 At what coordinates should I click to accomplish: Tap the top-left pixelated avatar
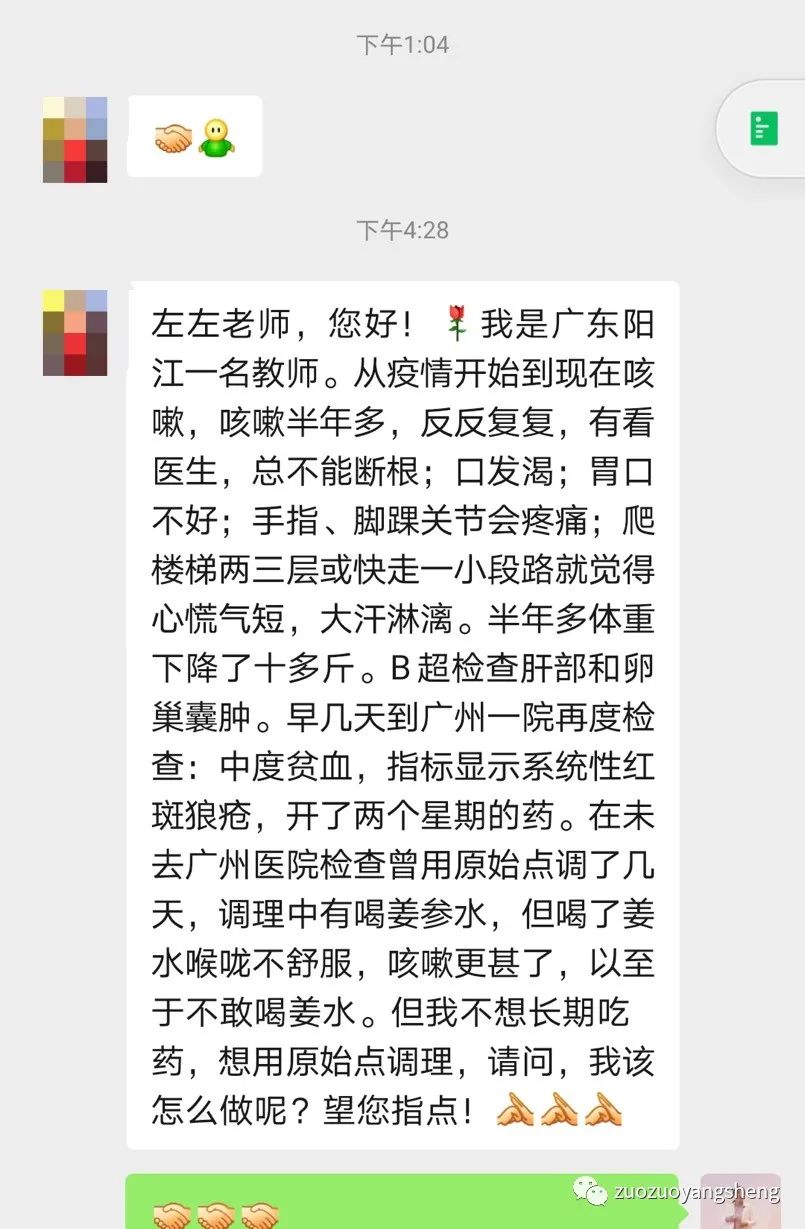pos(74,140)
